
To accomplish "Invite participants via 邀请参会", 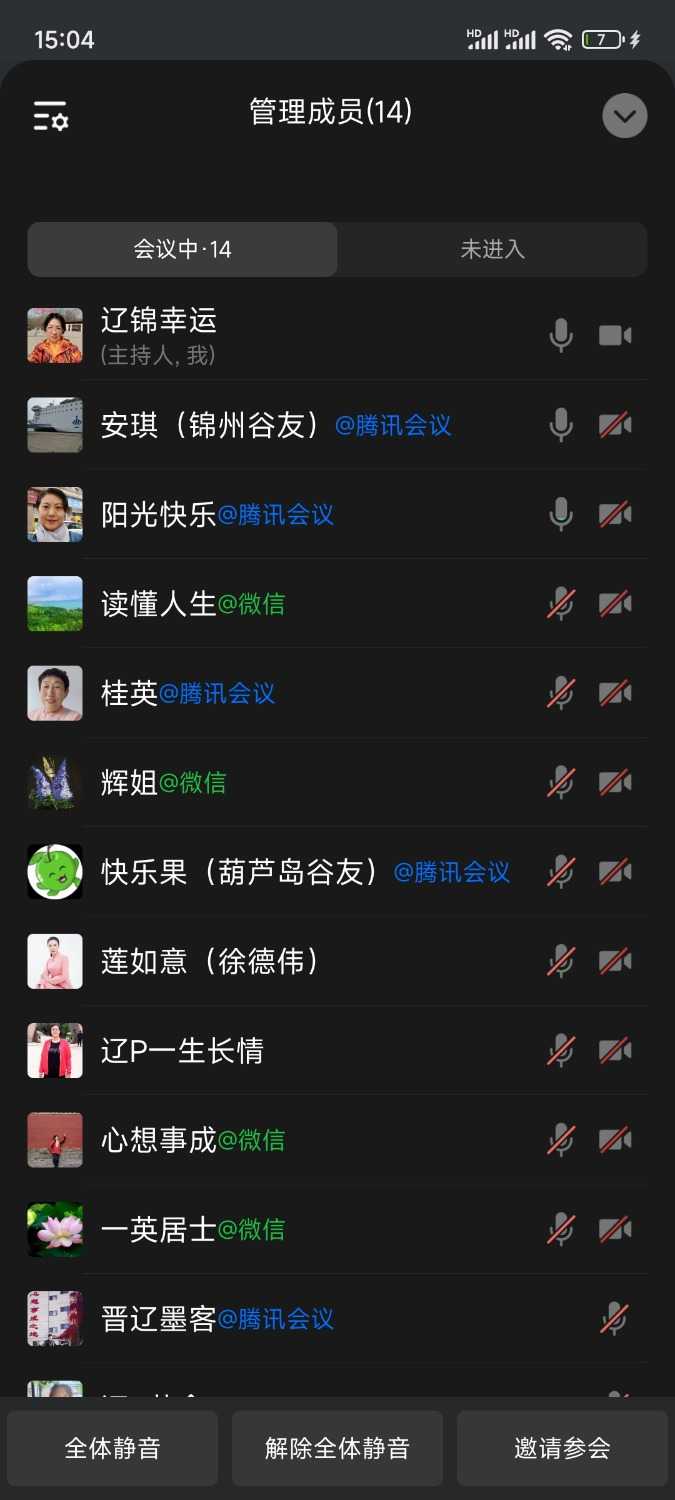I will 562,1448.
